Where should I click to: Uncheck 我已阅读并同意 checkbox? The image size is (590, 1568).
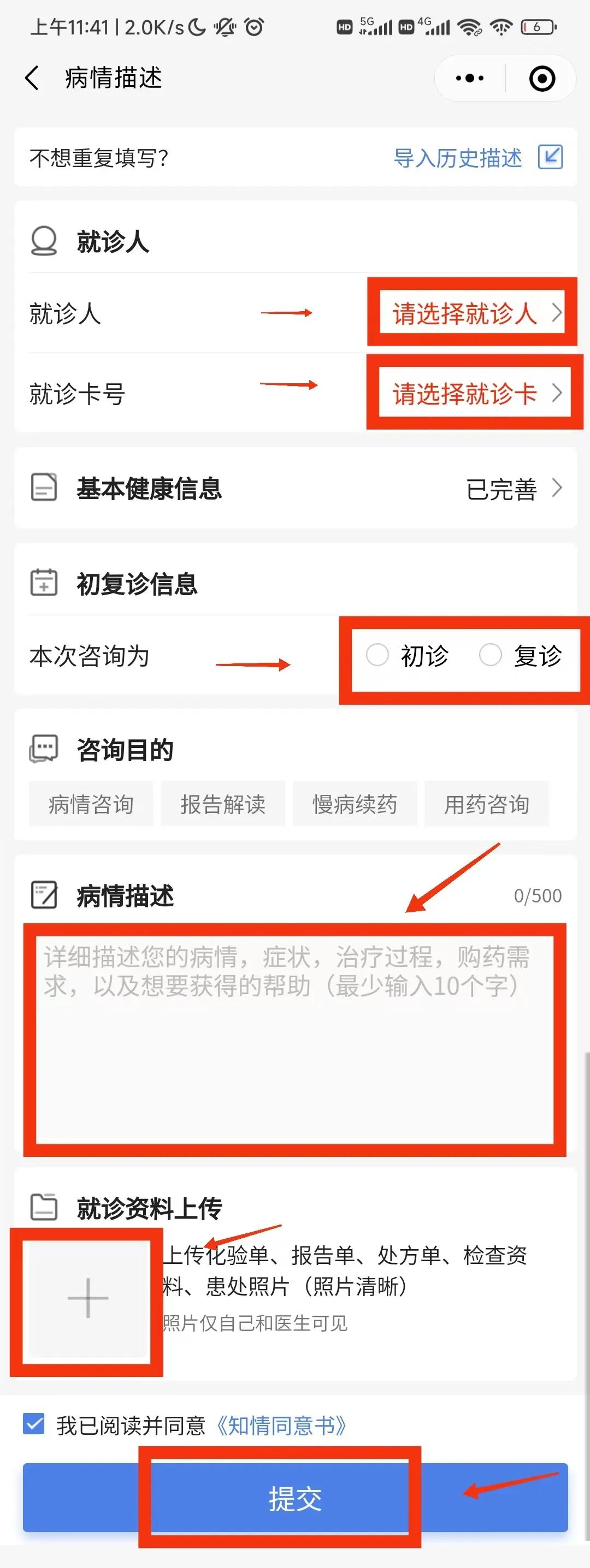34,1424
